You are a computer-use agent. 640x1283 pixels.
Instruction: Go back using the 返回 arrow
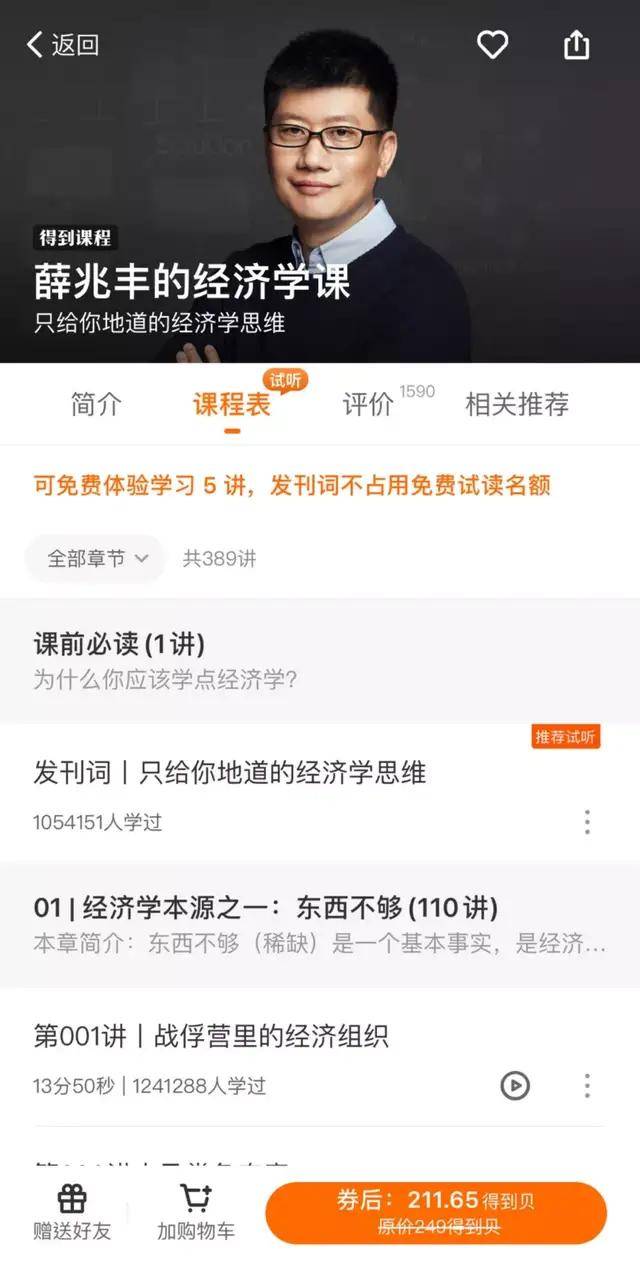point(62,45)
